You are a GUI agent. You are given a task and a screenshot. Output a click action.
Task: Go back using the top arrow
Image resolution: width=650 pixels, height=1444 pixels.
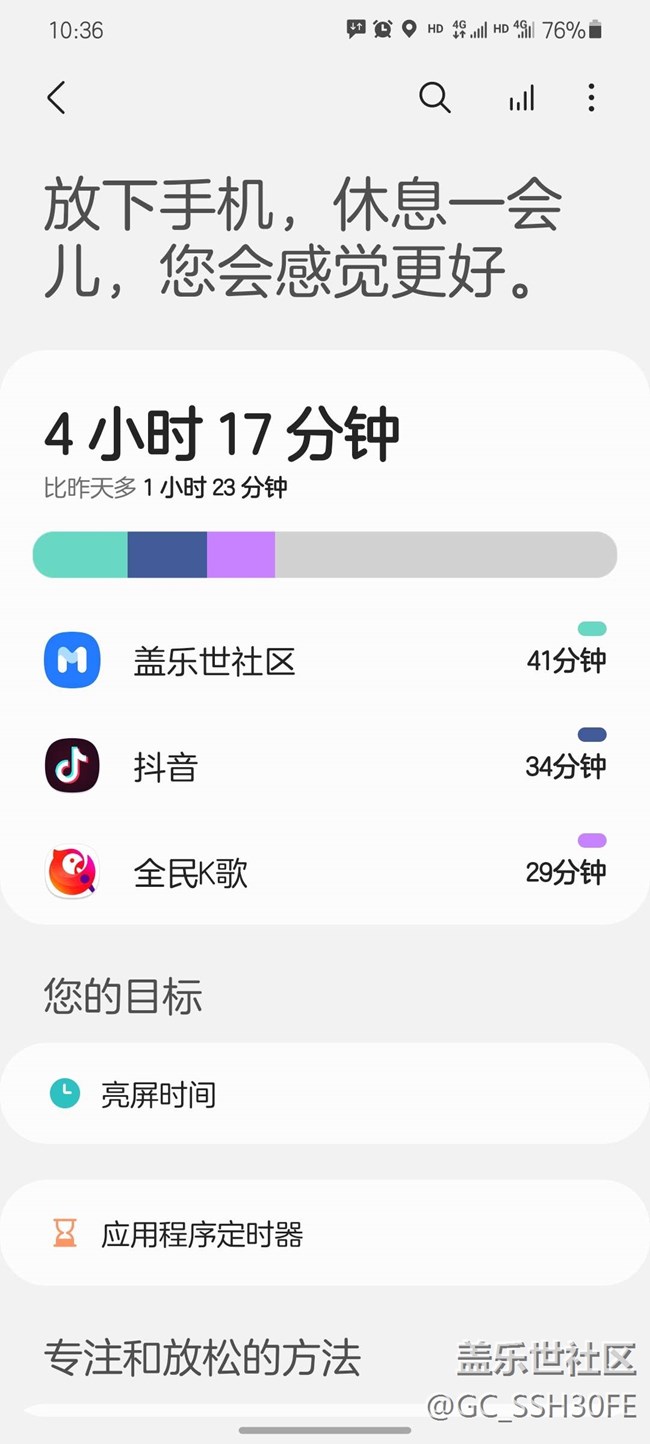tap(56, 98)
